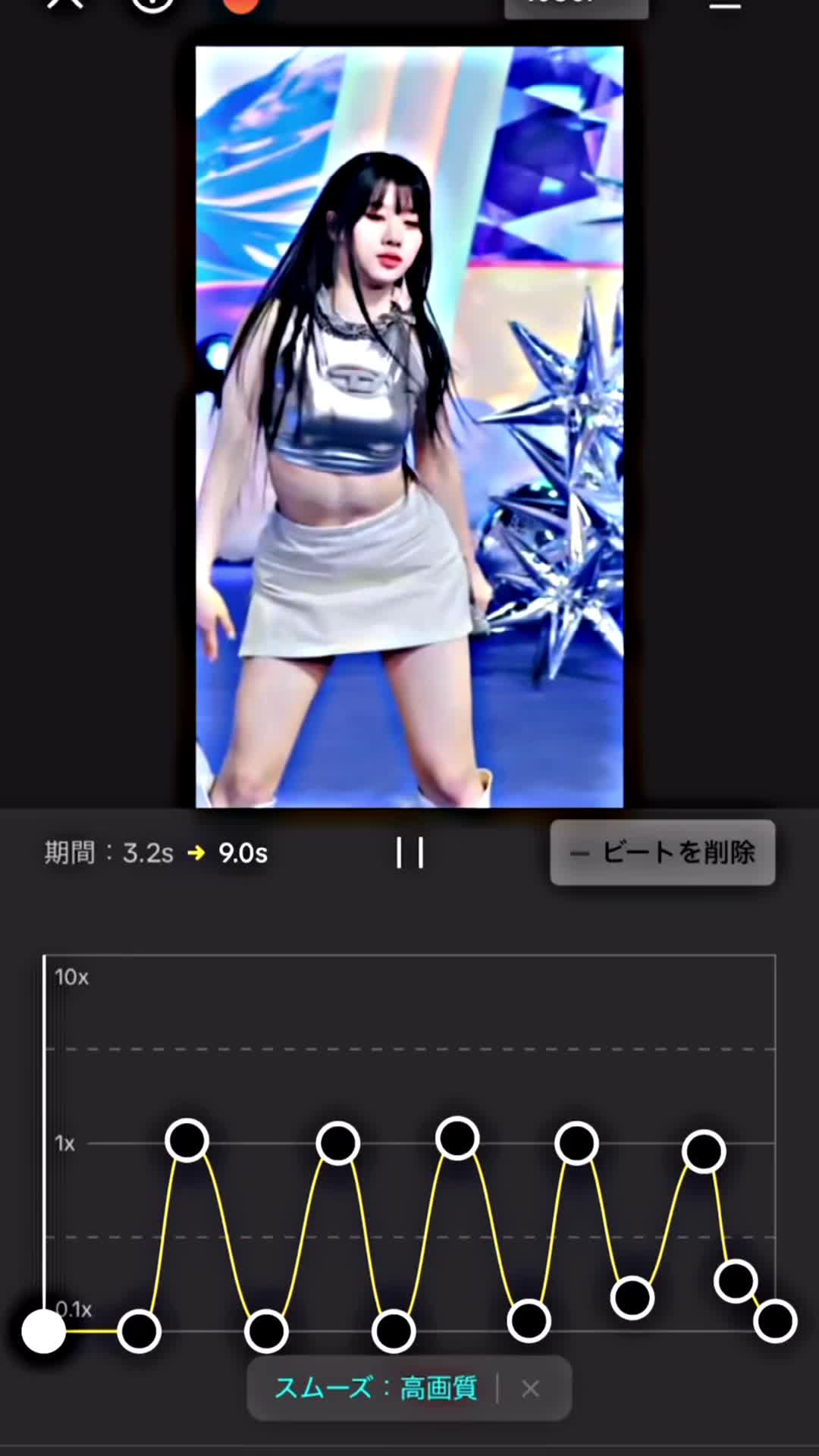The height and width of the screenshot is (1456, 819).
Task: Select the white beat point at the curve's start
Action: (44, 1332)
